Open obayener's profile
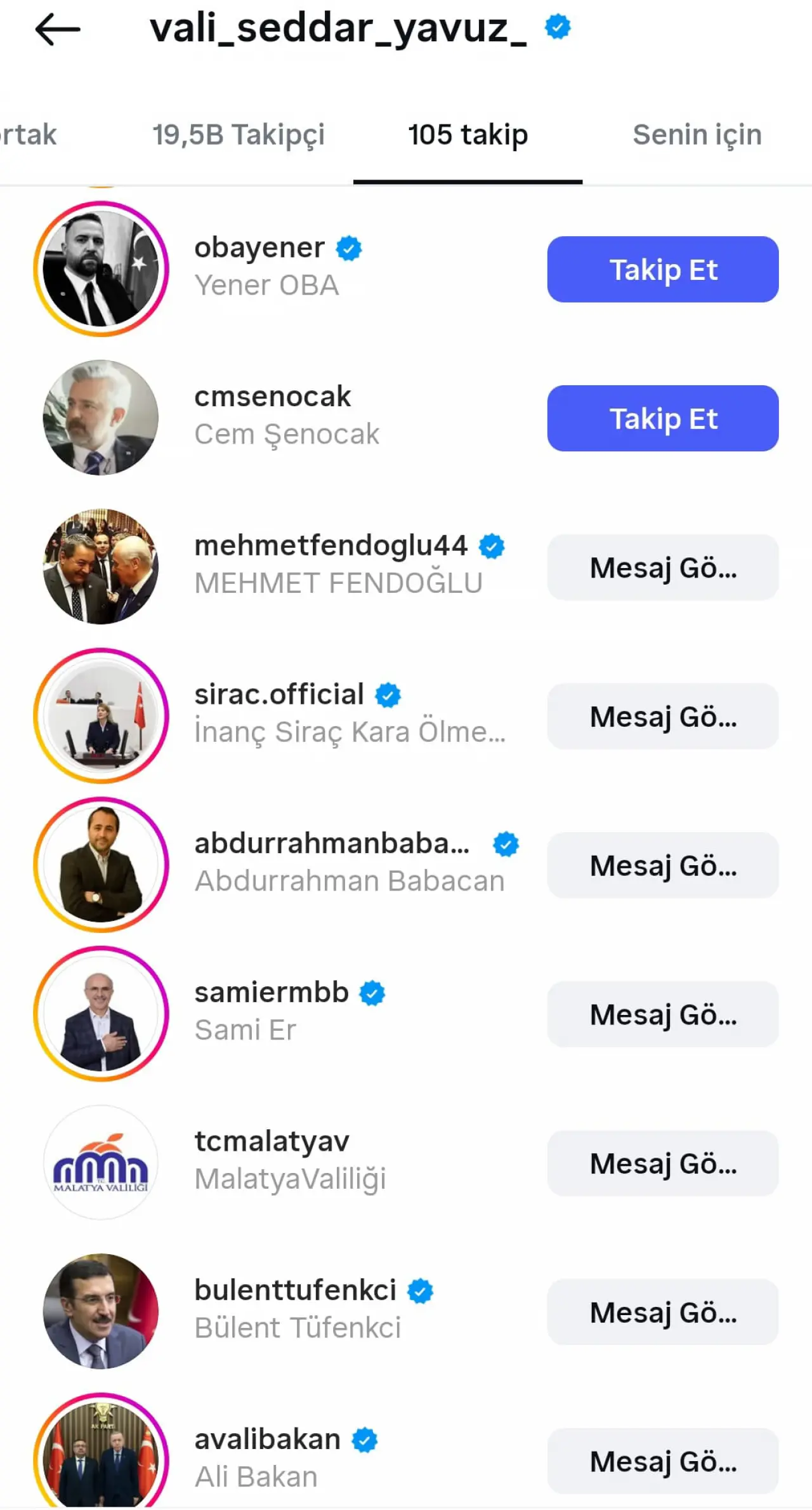The image size is (812, 1510). (x=259, y=248)
